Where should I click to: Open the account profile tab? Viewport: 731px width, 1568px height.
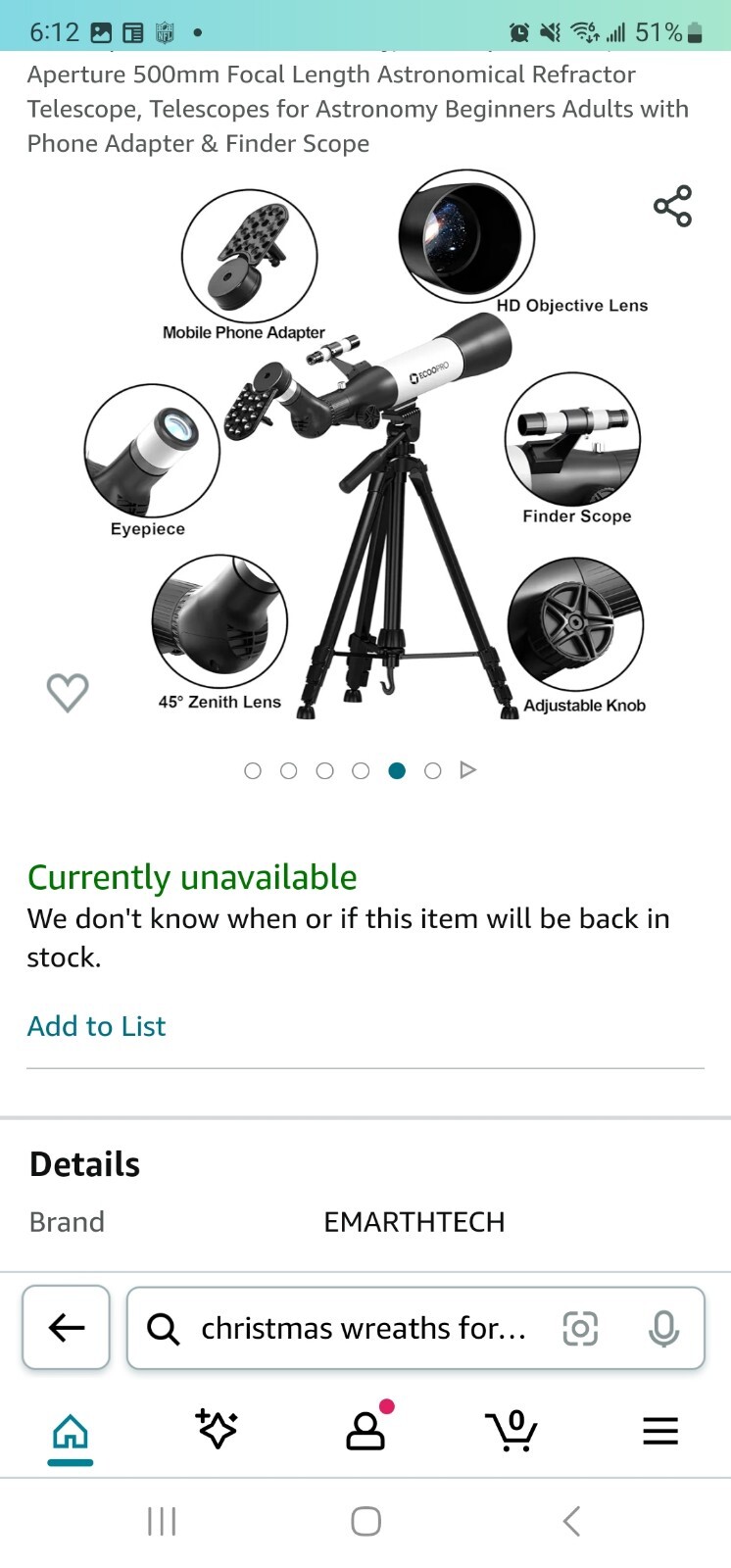(366, 1431)
